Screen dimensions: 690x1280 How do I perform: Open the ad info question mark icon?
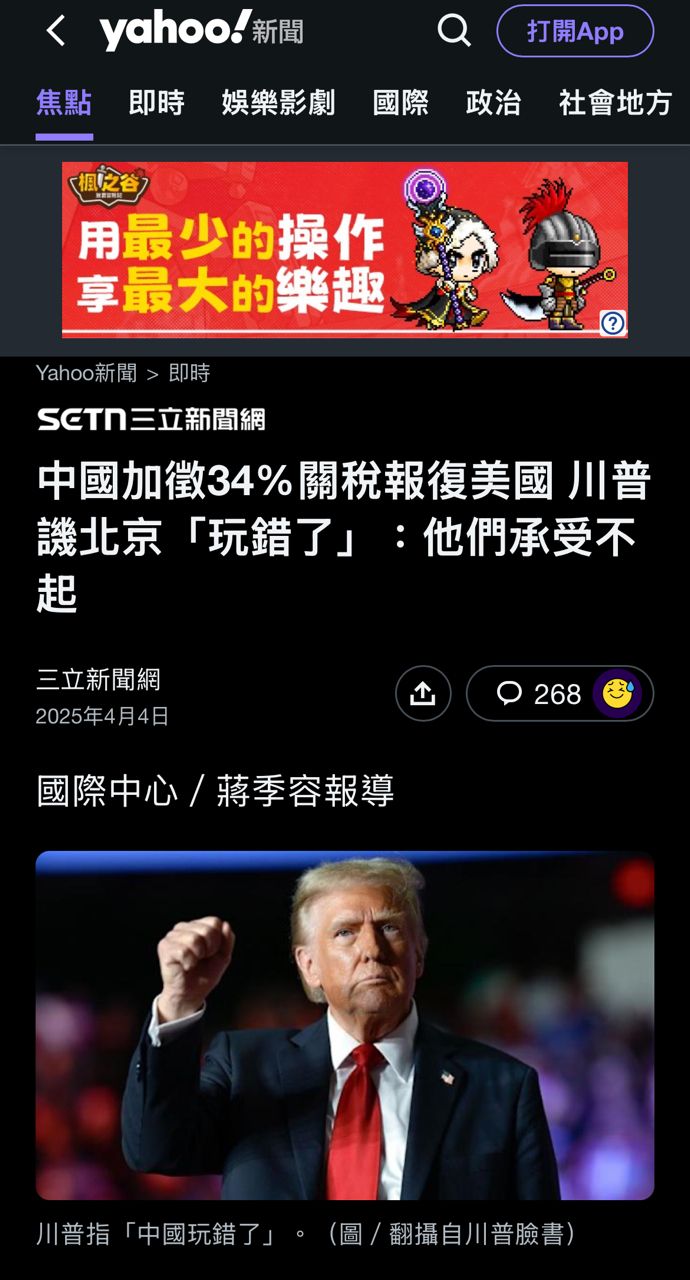point(612,323)
